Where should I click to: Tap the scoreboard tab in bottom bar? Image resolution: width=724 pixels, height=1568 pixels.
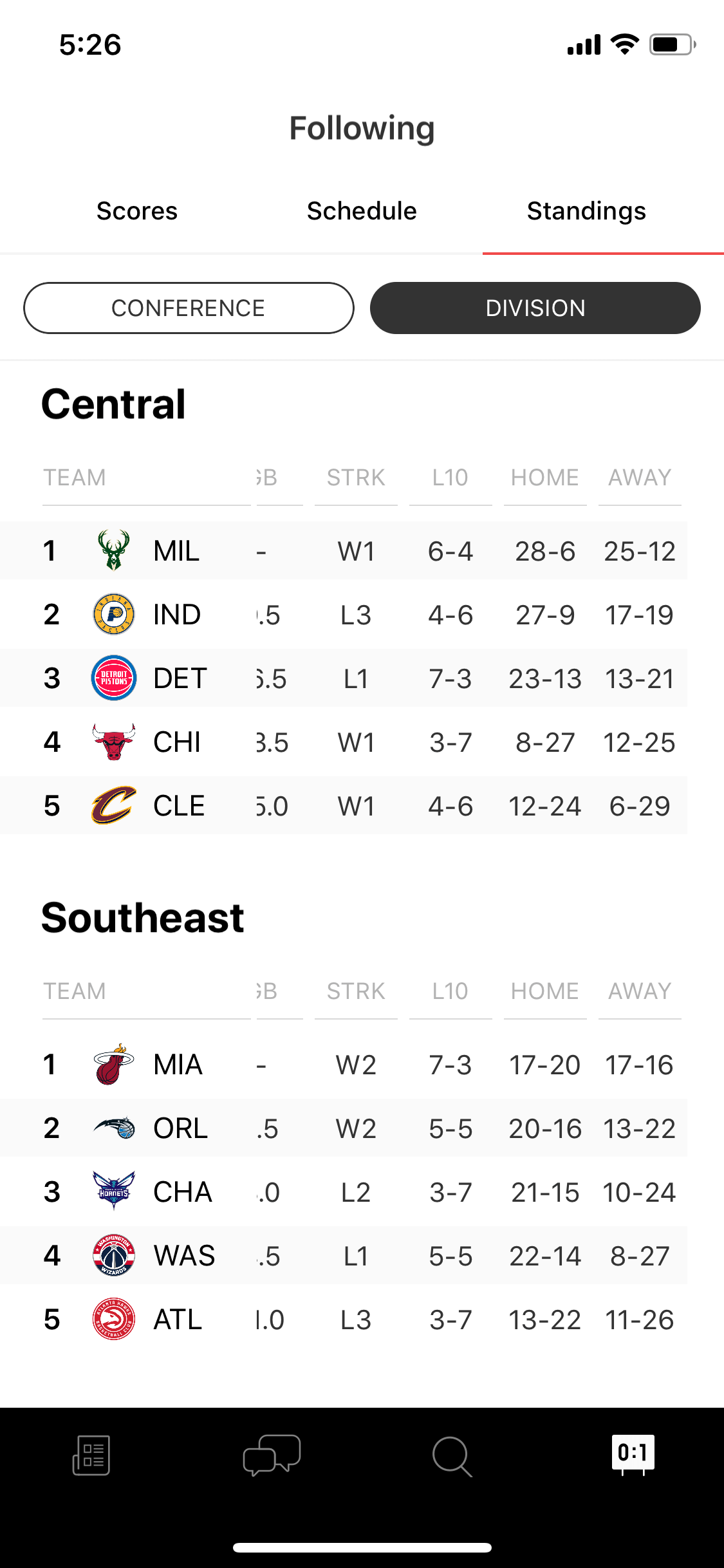(x=633, y=1455)
